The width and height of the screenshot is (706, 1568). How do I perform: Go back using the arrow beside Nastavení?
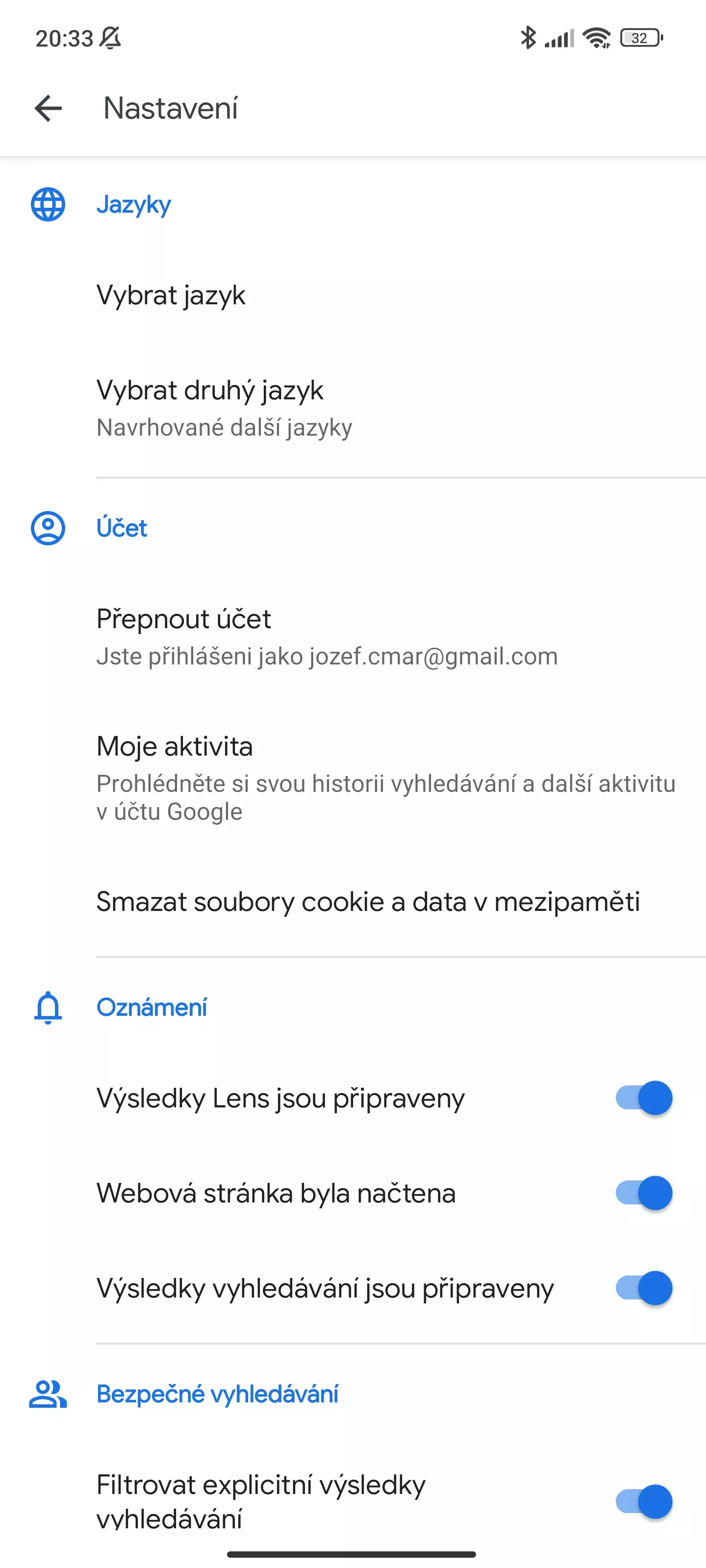click(48, 108)
